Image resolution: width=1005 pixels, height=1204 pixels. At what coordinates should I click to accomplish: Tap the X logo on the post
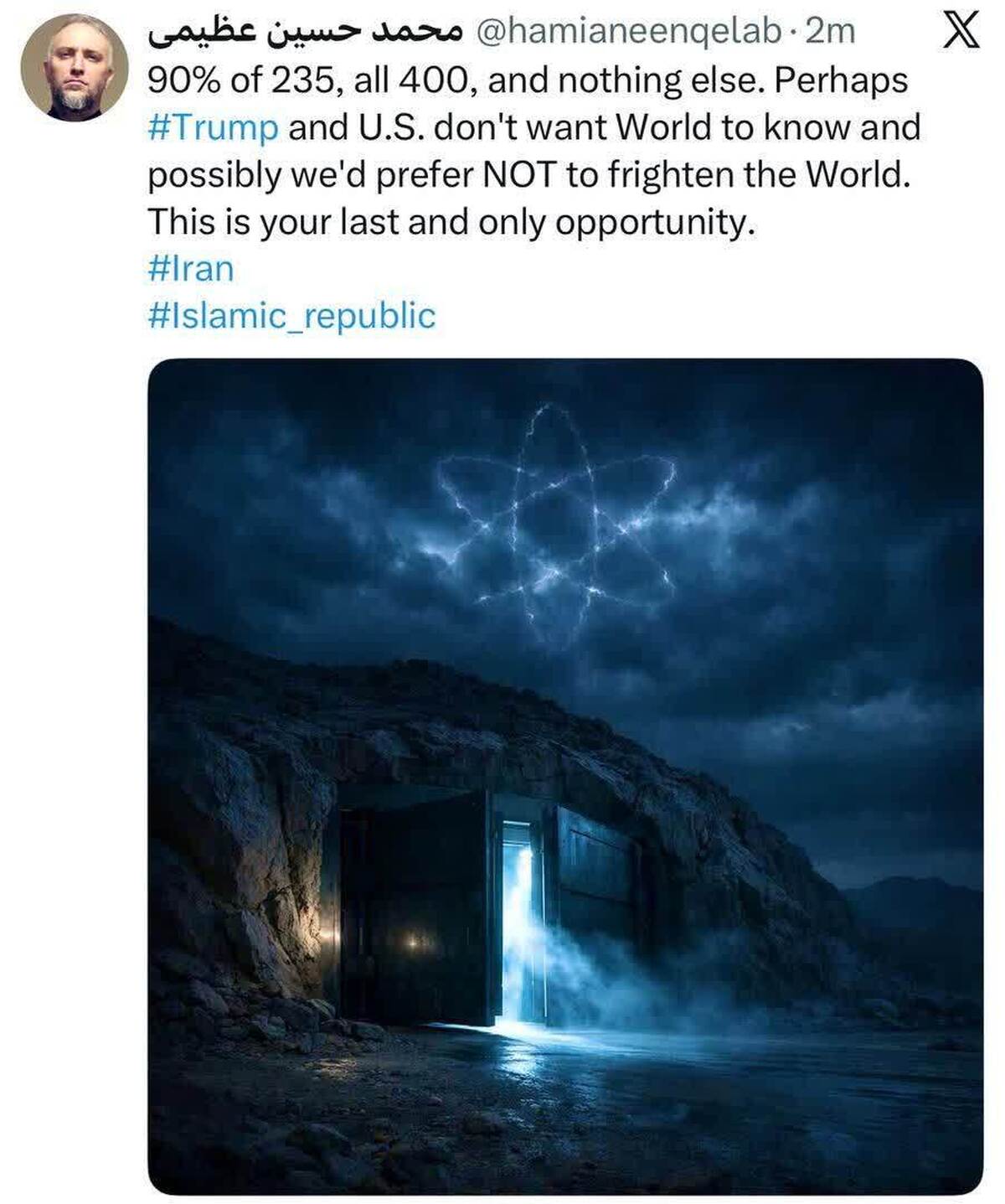pyautogui.click(x=961, y=33)
